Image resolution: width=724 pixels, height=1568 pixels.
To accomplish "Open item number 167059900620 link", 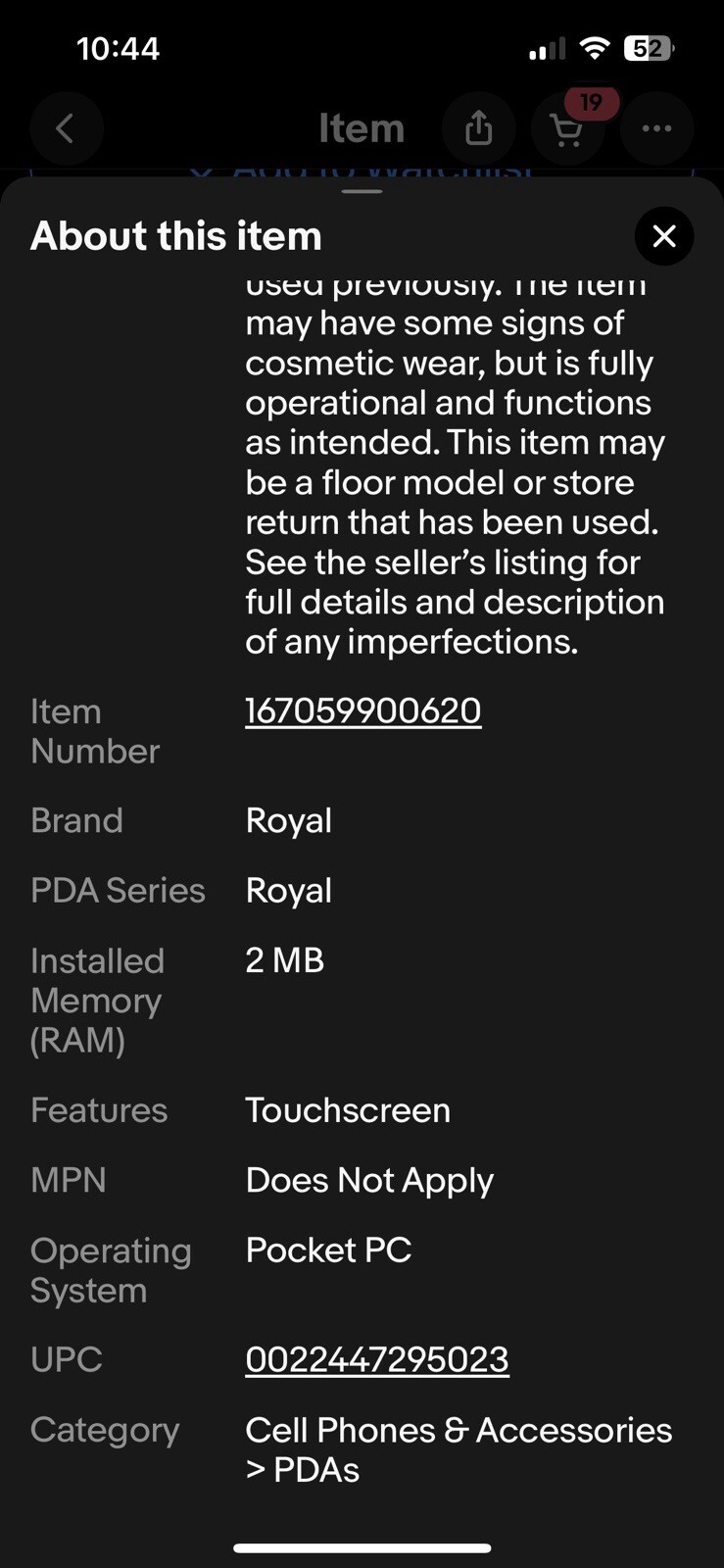I will click(362, 710).
